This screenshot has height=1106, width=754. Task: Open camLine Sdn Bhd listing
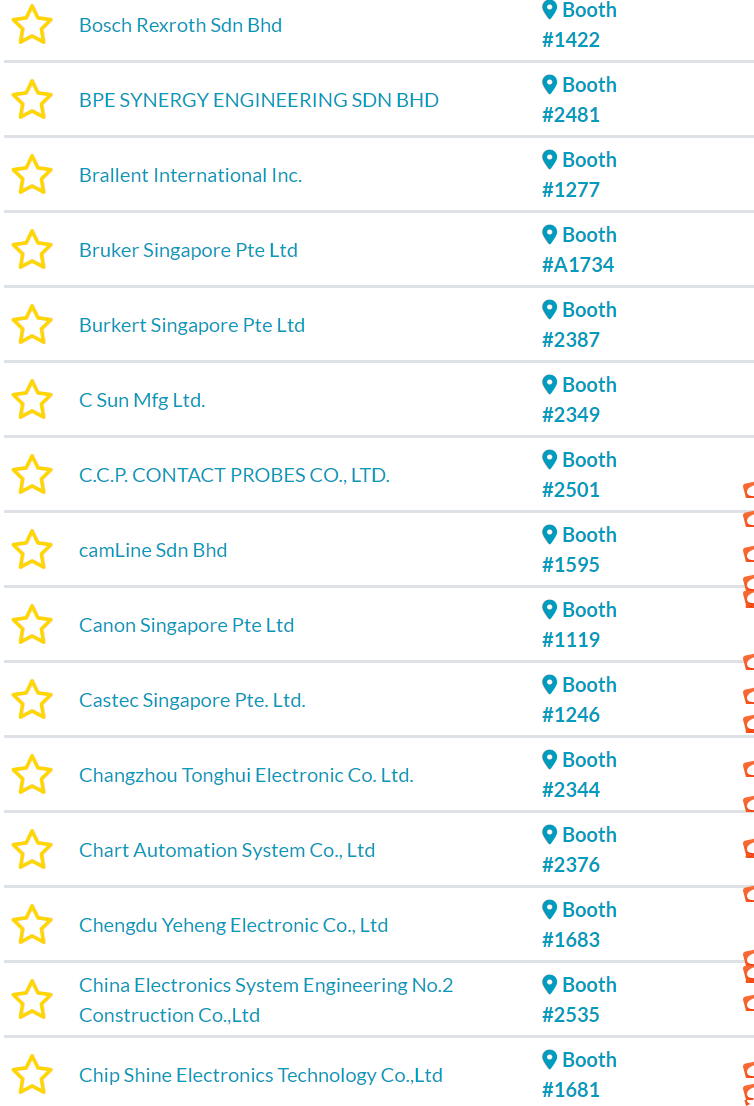(x=153, y=550)
